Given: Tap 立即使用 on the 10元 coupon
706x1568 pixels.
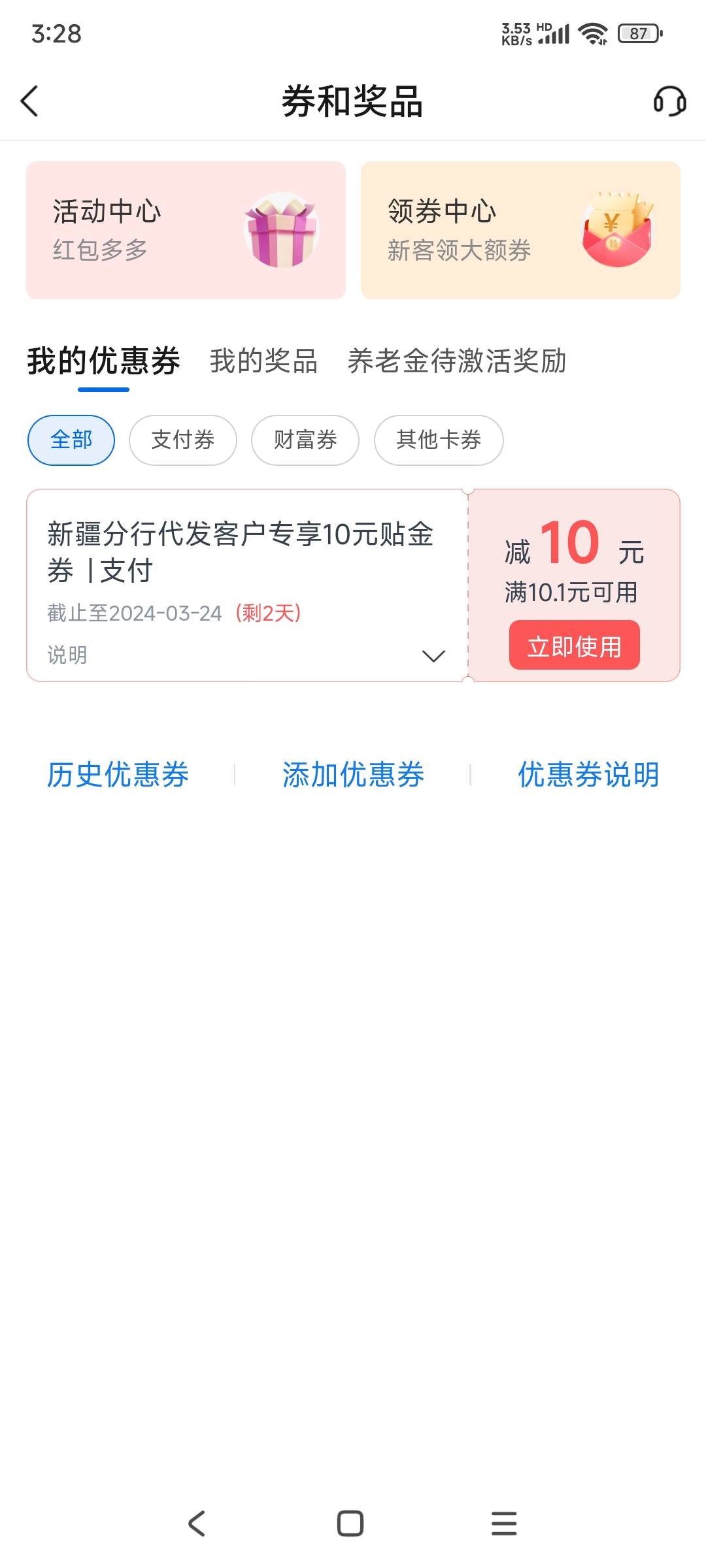Looking at the screenshot, I should click(575, 645).
